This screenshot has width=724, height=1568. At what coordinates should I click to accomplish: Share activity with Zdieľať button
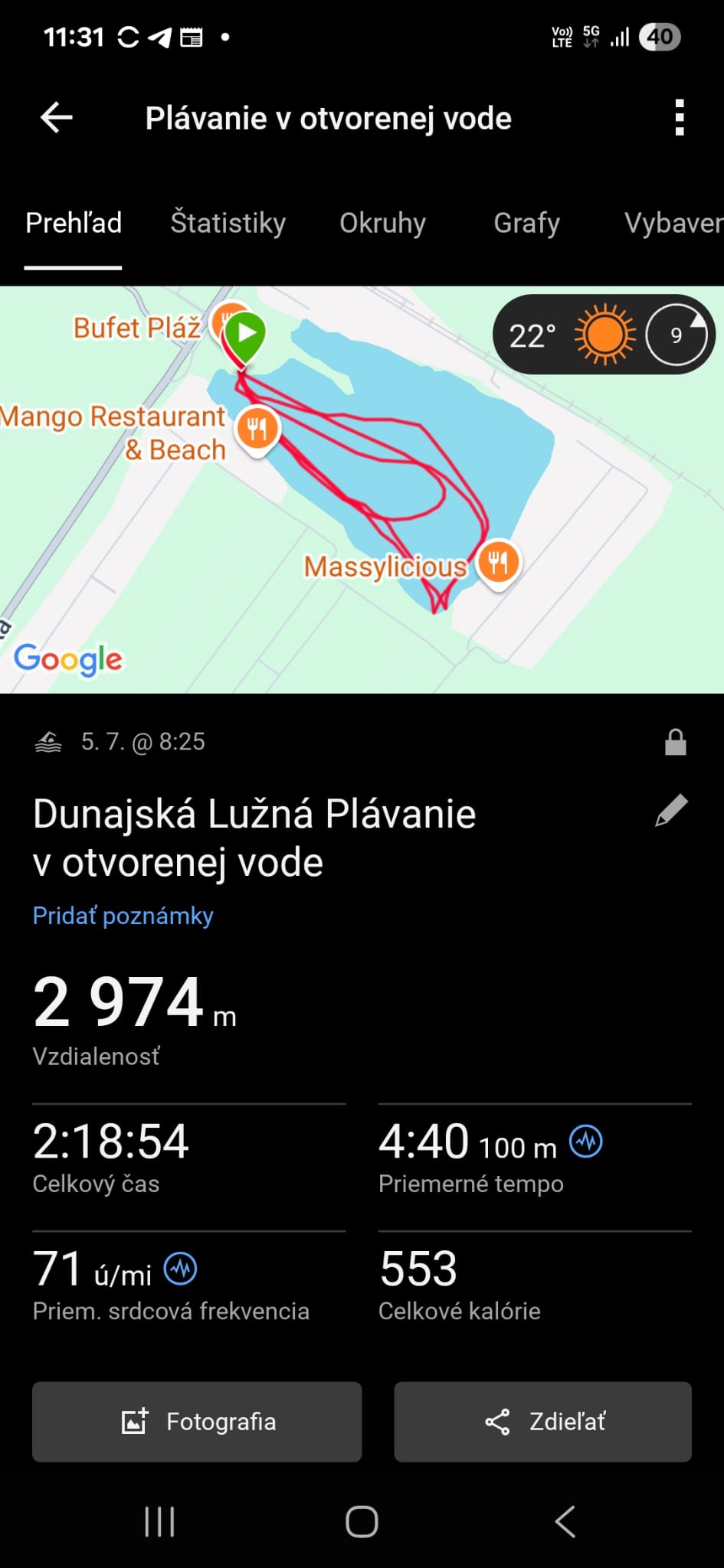[542, 1422]
